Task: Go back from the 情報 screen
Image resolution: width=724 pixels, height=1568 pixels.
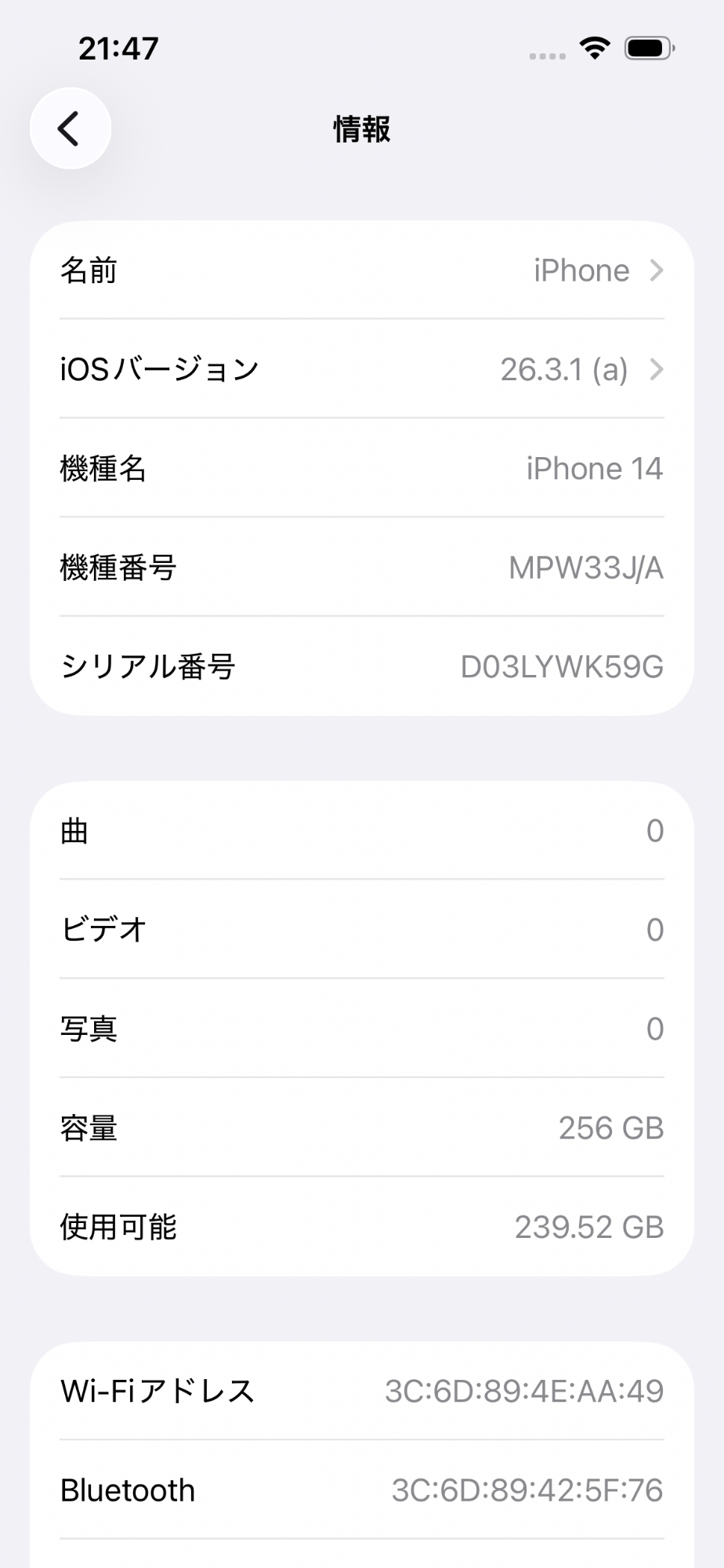Action: tap(70, 129)
